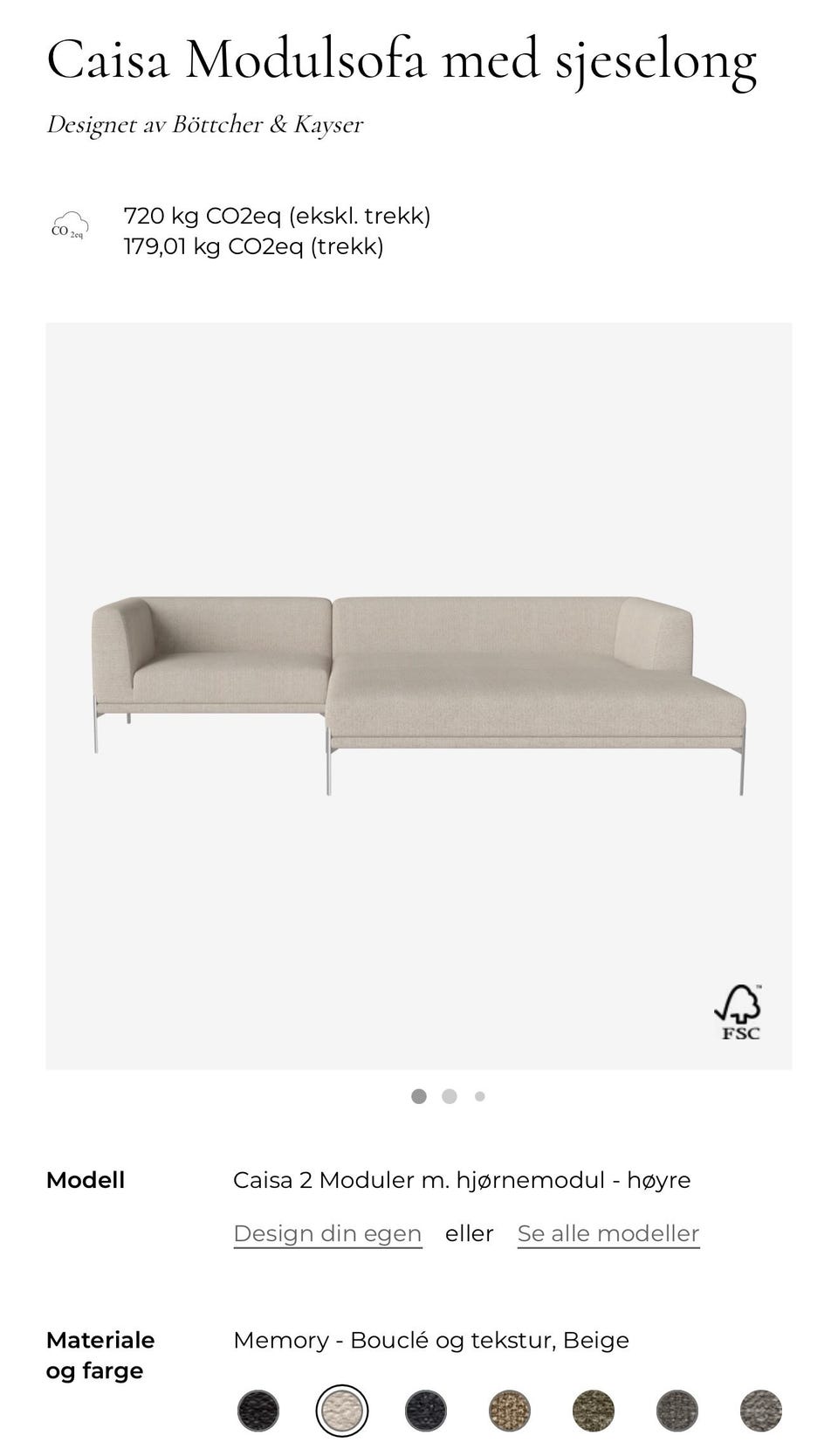Select the first black fabric swatch

pyautogui.click(x=258, y=1411)
